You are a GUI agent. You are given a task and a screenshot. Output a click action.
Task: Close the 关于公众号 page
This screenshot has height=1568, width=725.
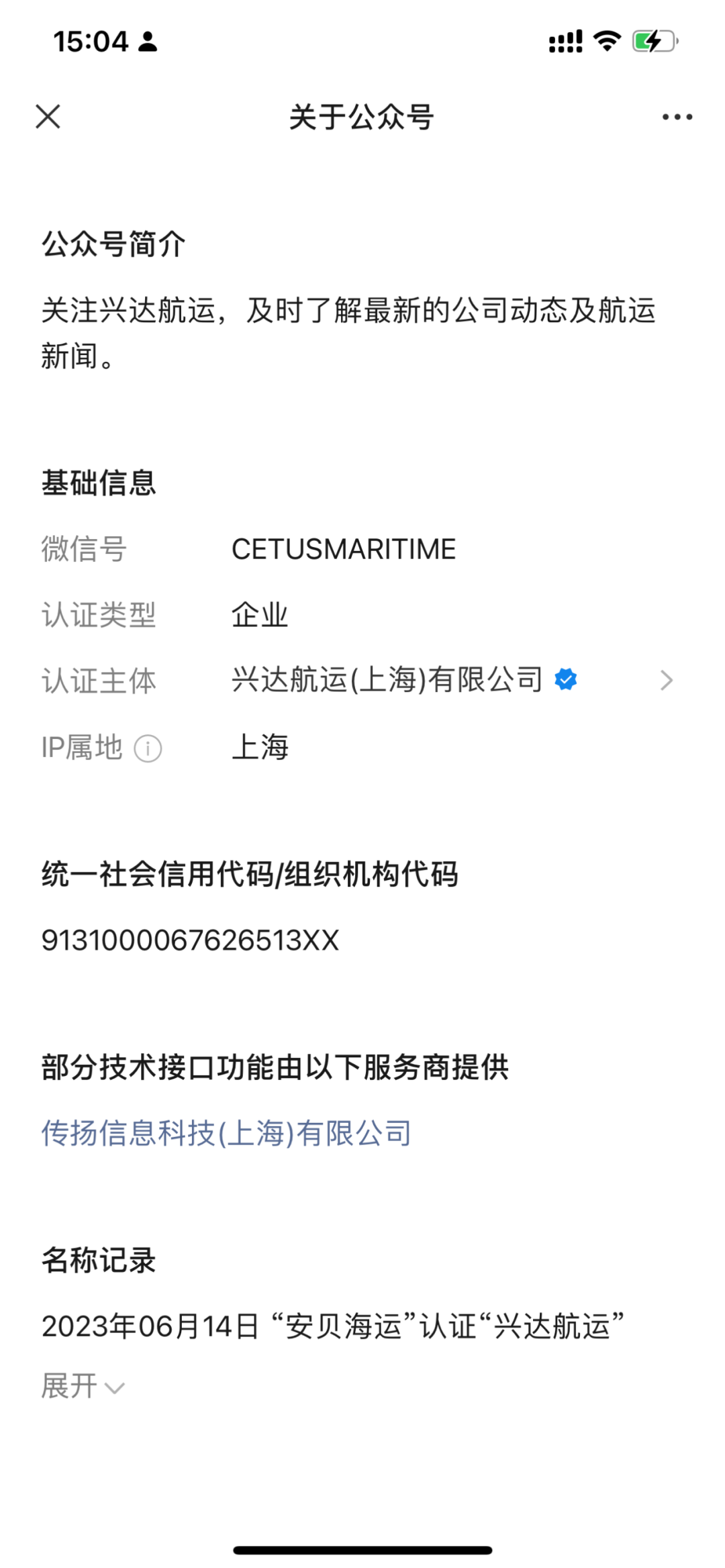point(48,116)
